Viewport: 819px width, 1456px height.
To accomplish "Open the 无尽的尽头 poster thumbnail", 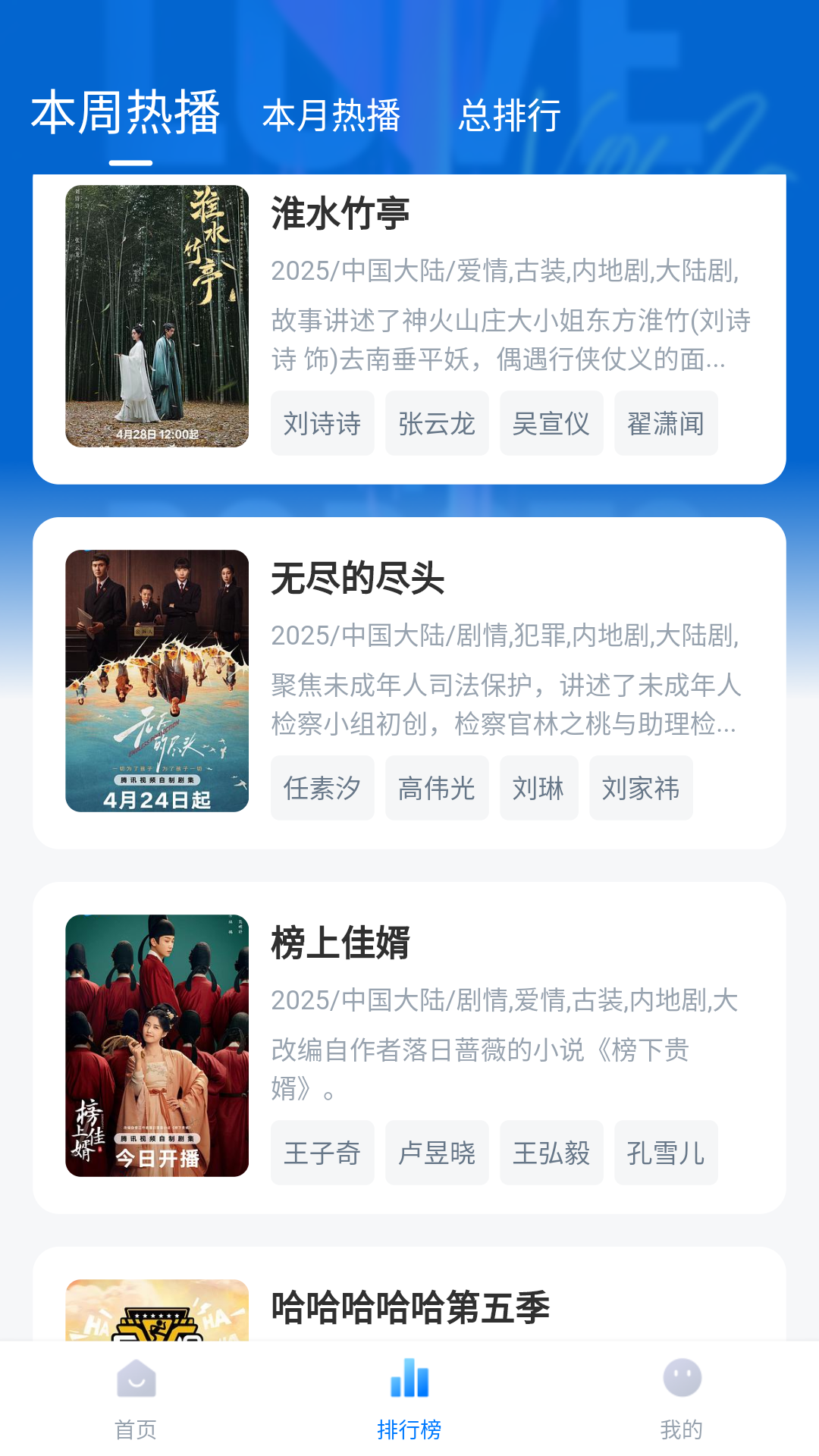I will (x=157, y=681).
